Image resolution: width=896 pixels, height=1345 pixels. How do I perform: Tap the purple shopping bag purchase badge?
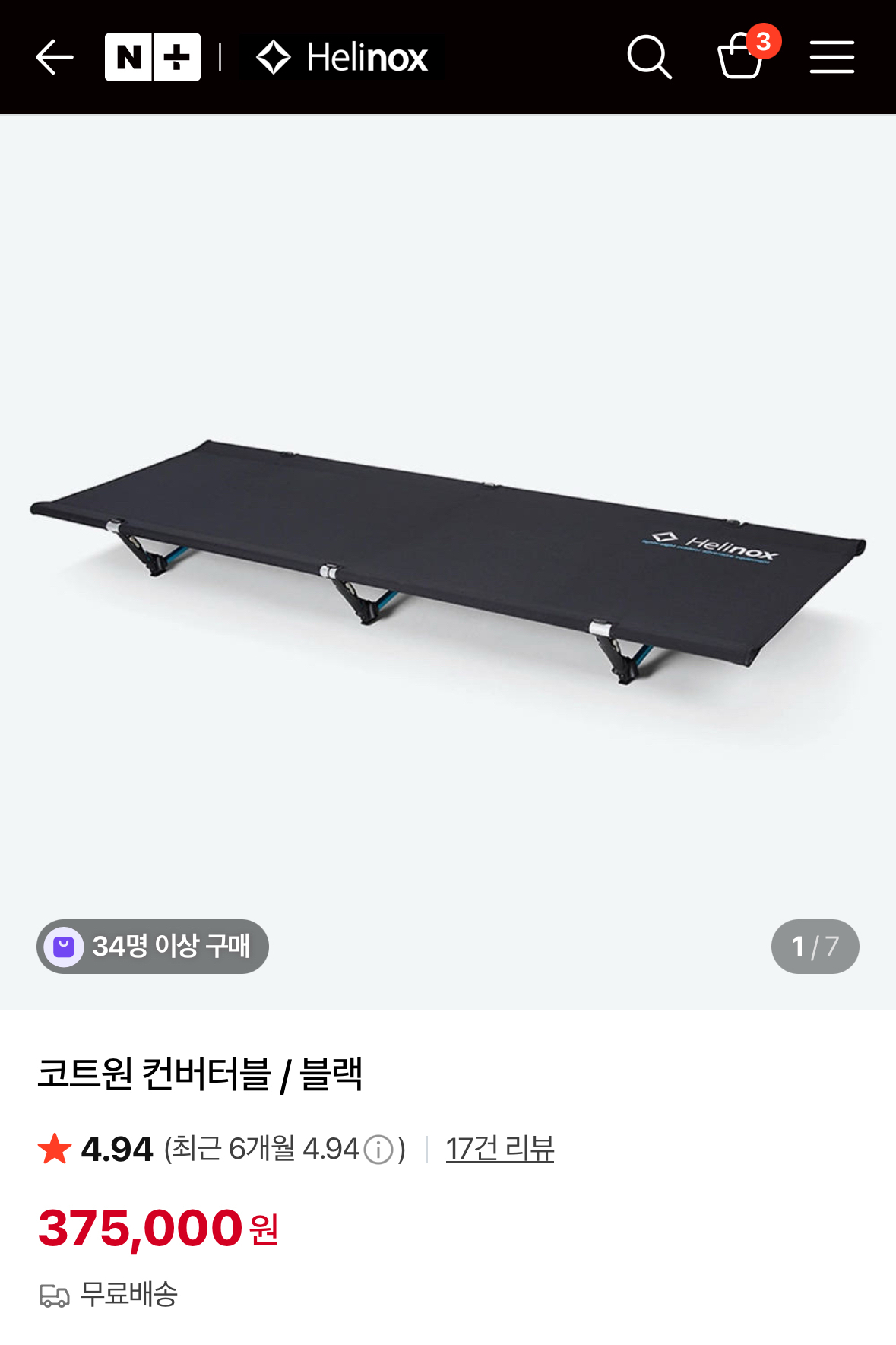pyautogui.click(x=64, y=946)
